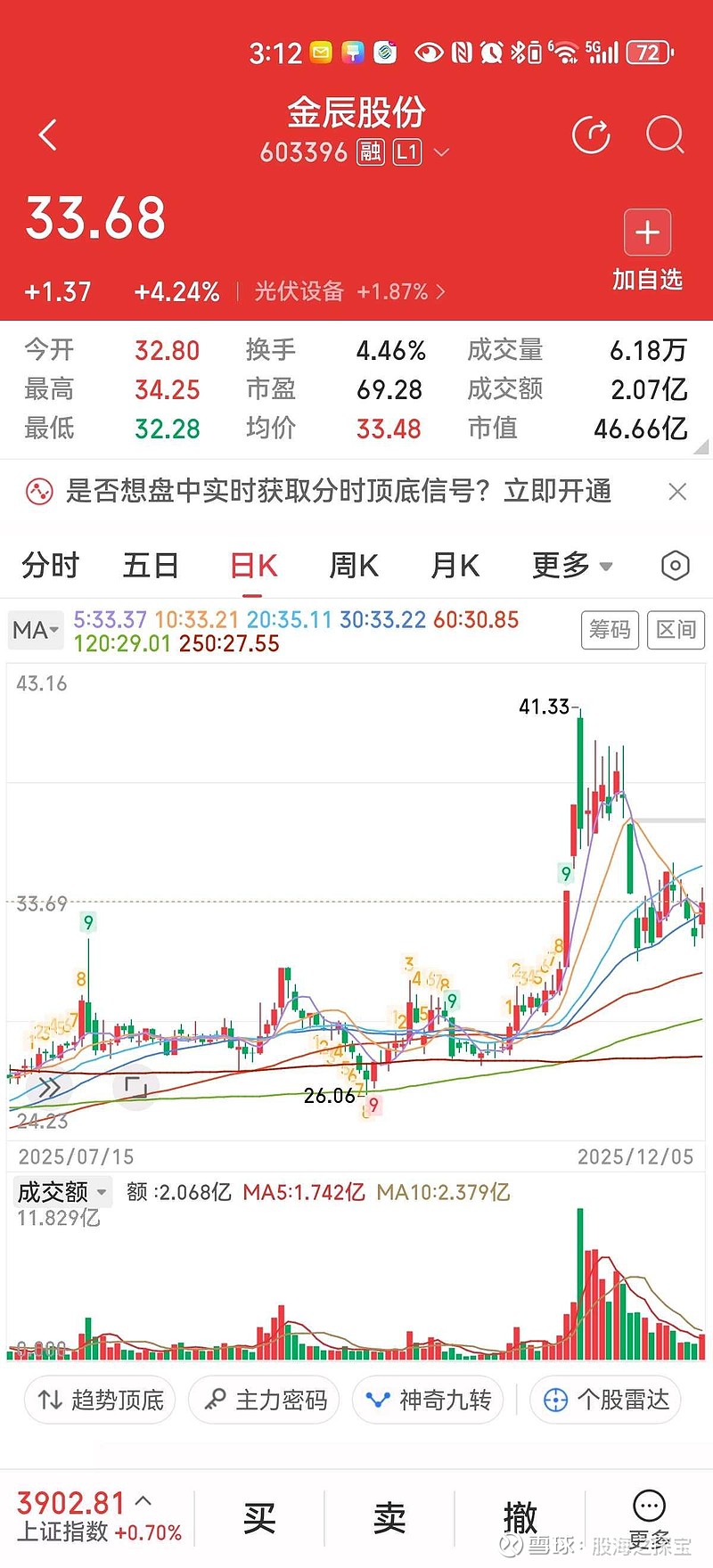
Task: Switch to the 周K weekly chart tab
Action: (x=353, y=565)
